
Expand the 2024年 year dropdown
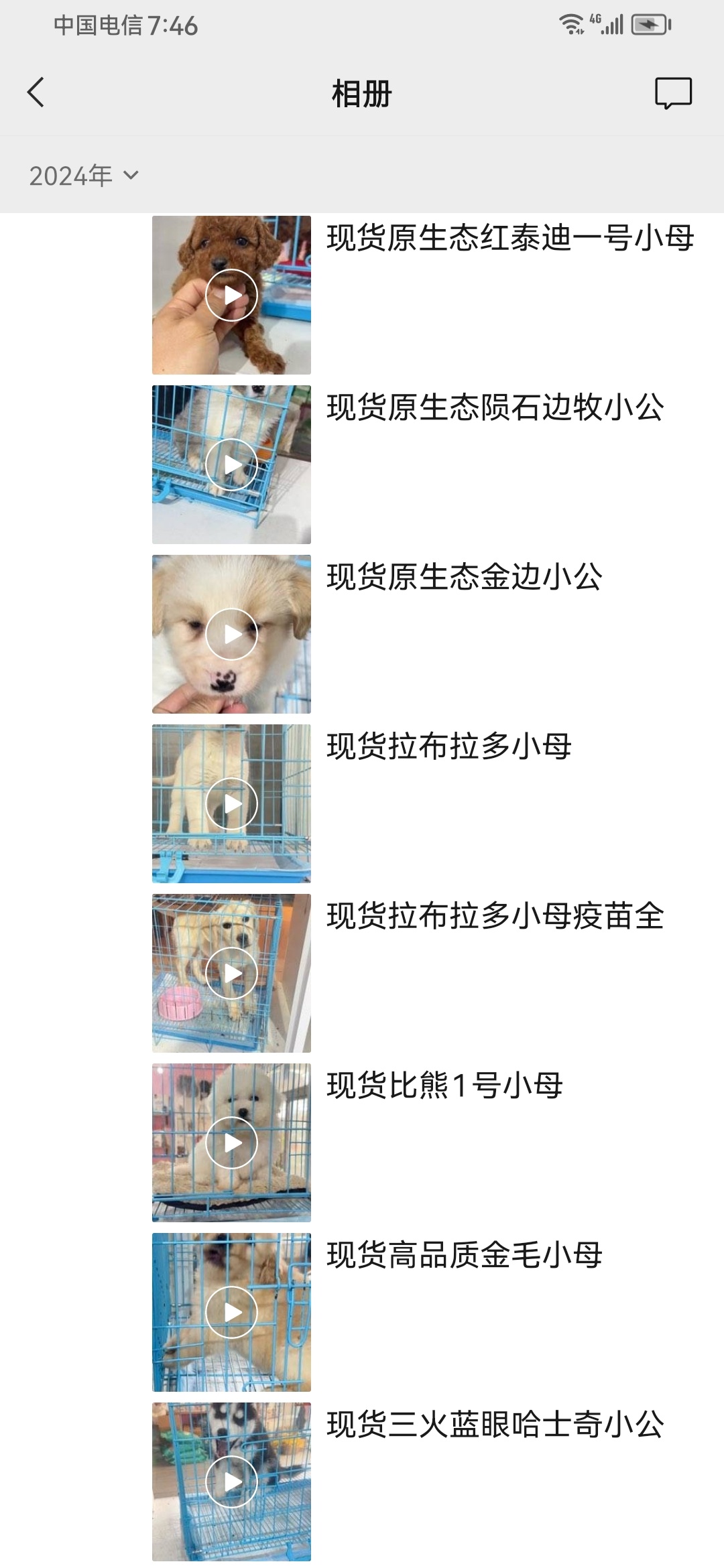pyautogui.click(x=84, y=176)
